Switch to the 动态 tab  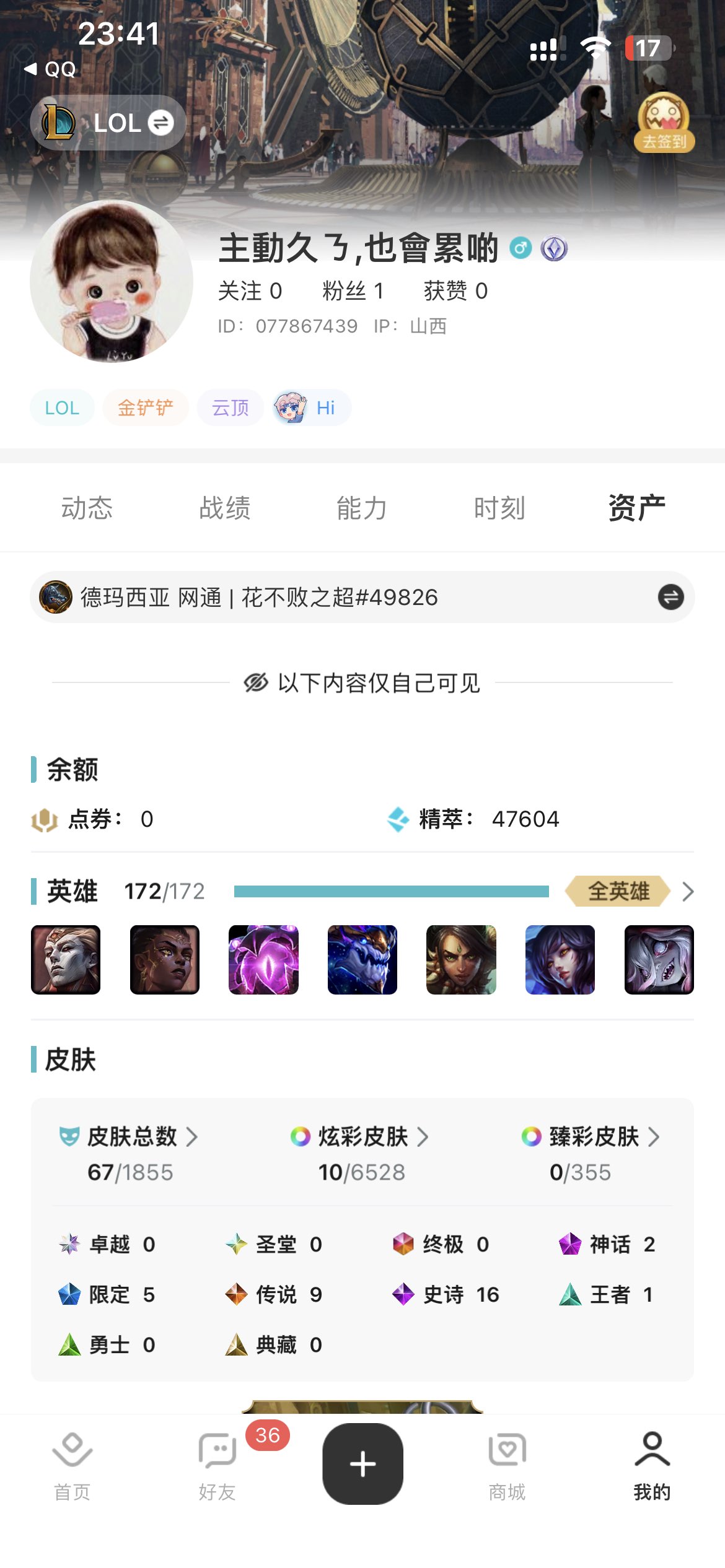87,508
